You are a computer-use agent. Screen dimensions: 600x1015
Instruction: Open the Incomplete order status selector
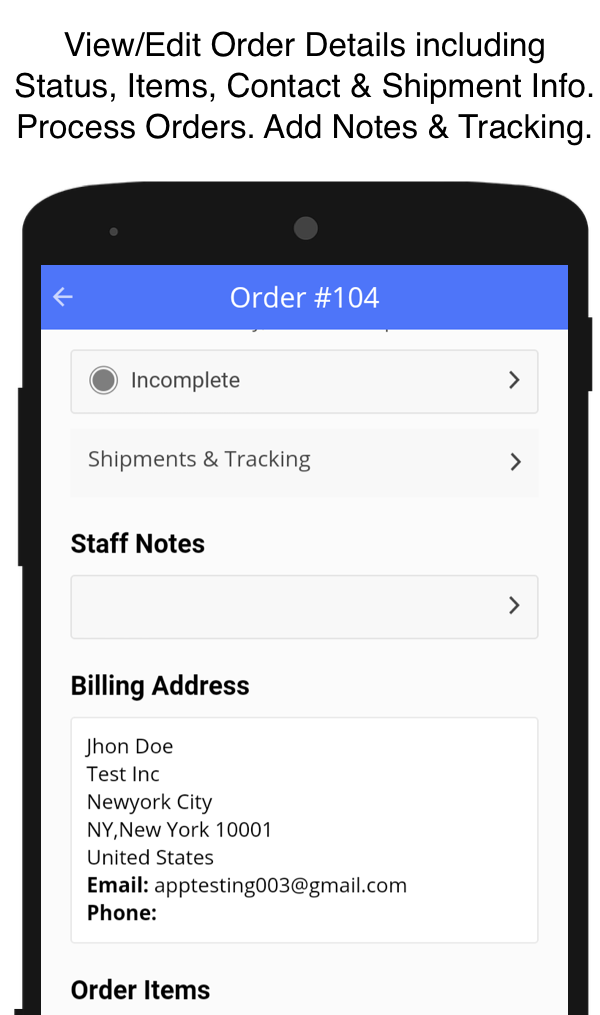pyautogui.click(x=304, y=381)
